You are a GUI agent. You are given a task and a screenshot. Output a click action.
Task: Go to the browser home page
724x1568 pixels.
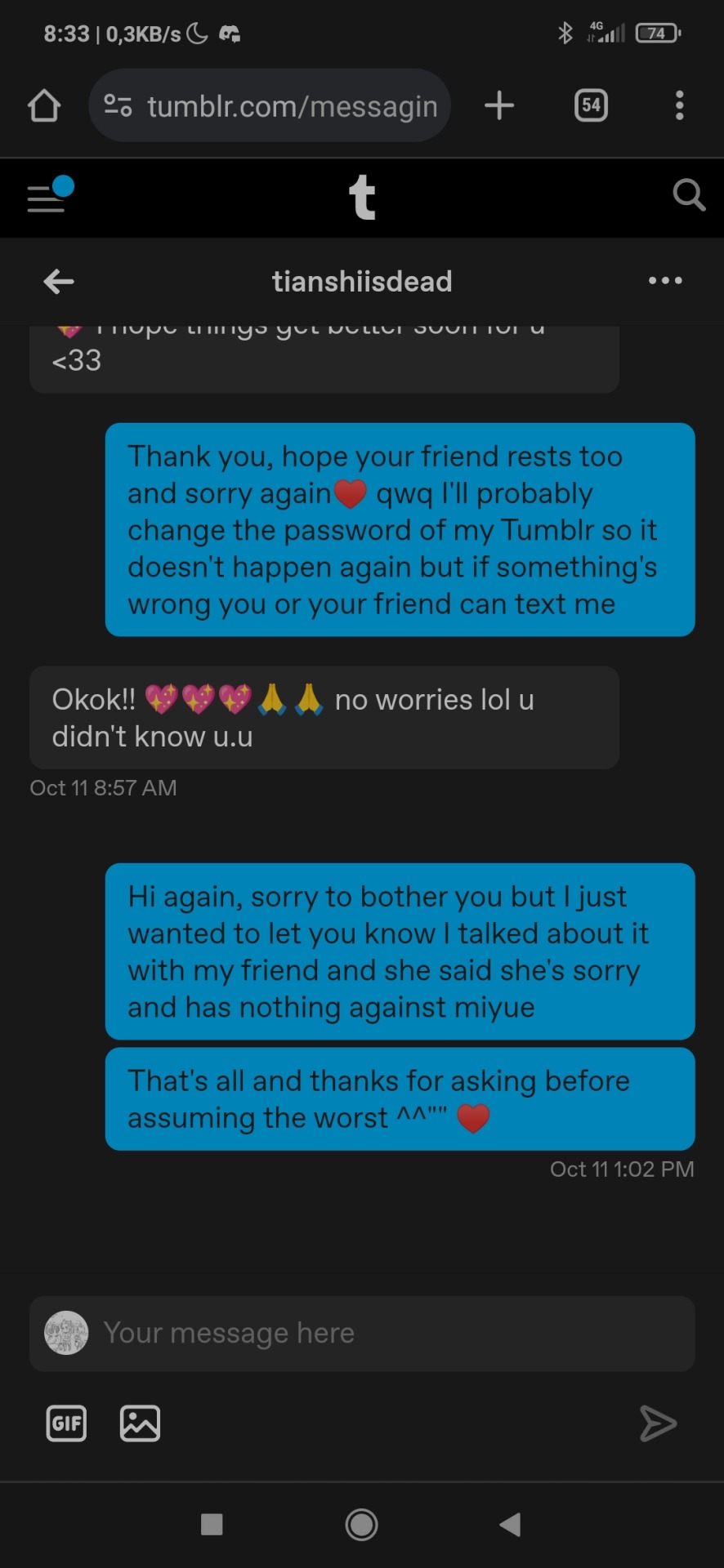click(x=44, y=105)
